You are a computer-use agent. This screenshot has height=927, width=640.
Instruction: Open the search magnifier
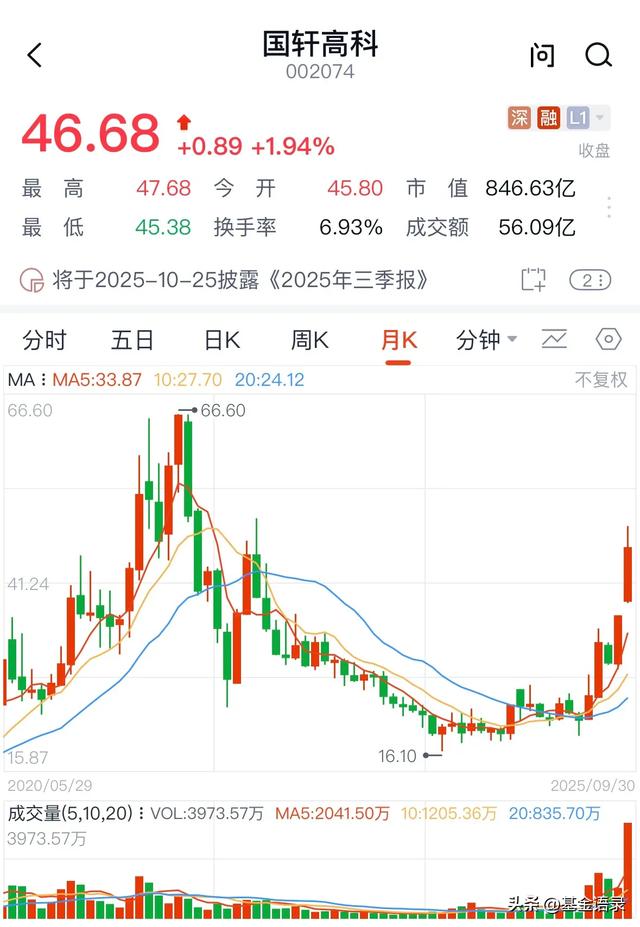(x=598, y=55)
